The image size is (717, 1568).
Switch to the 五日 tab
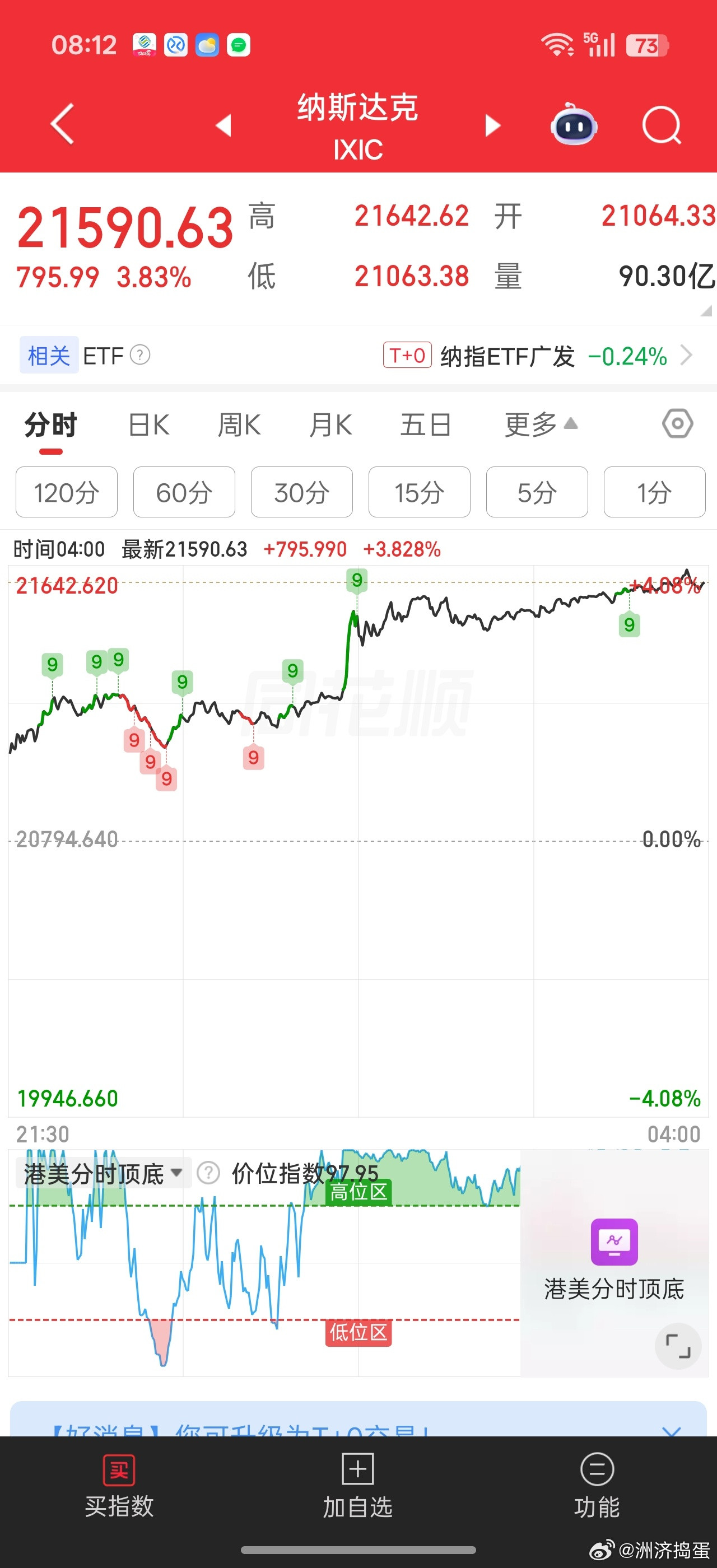(x=426, y=425)
